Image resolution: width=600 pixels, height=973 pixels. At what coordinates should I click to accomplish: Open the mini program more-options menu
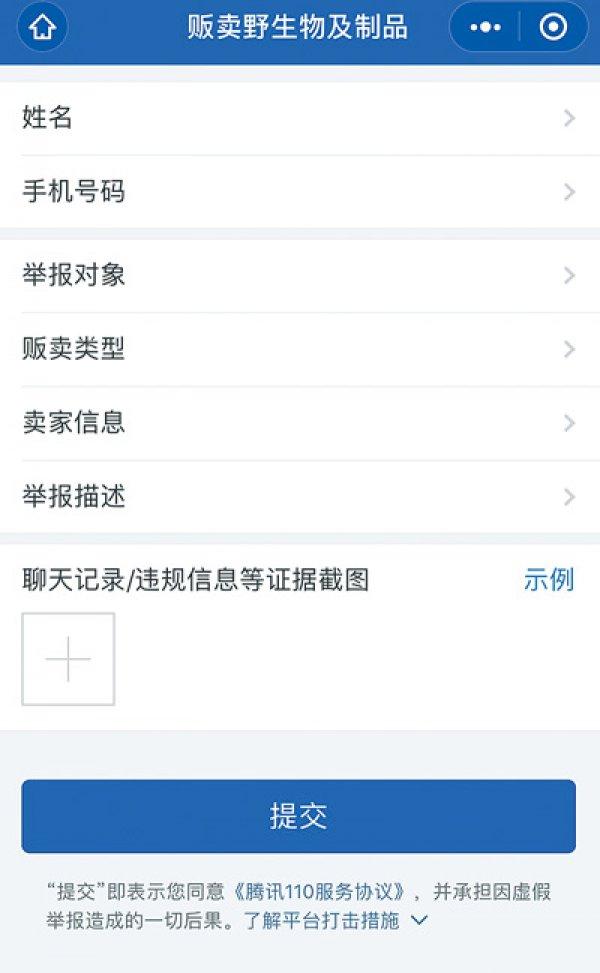click(x=485, y=27)
